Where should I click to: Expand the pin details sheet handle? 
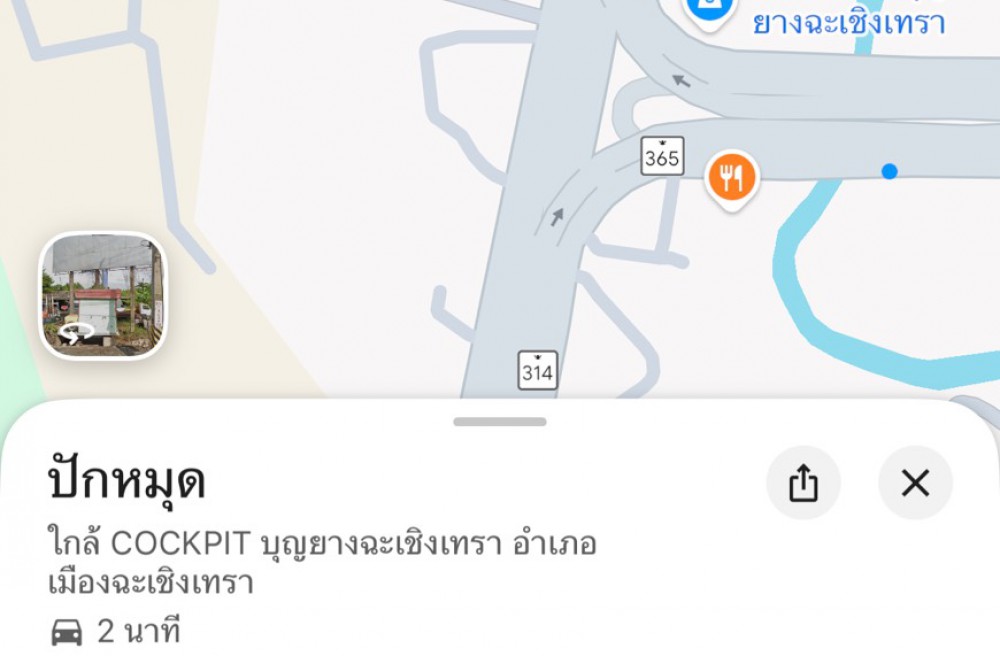pos(500,422)
